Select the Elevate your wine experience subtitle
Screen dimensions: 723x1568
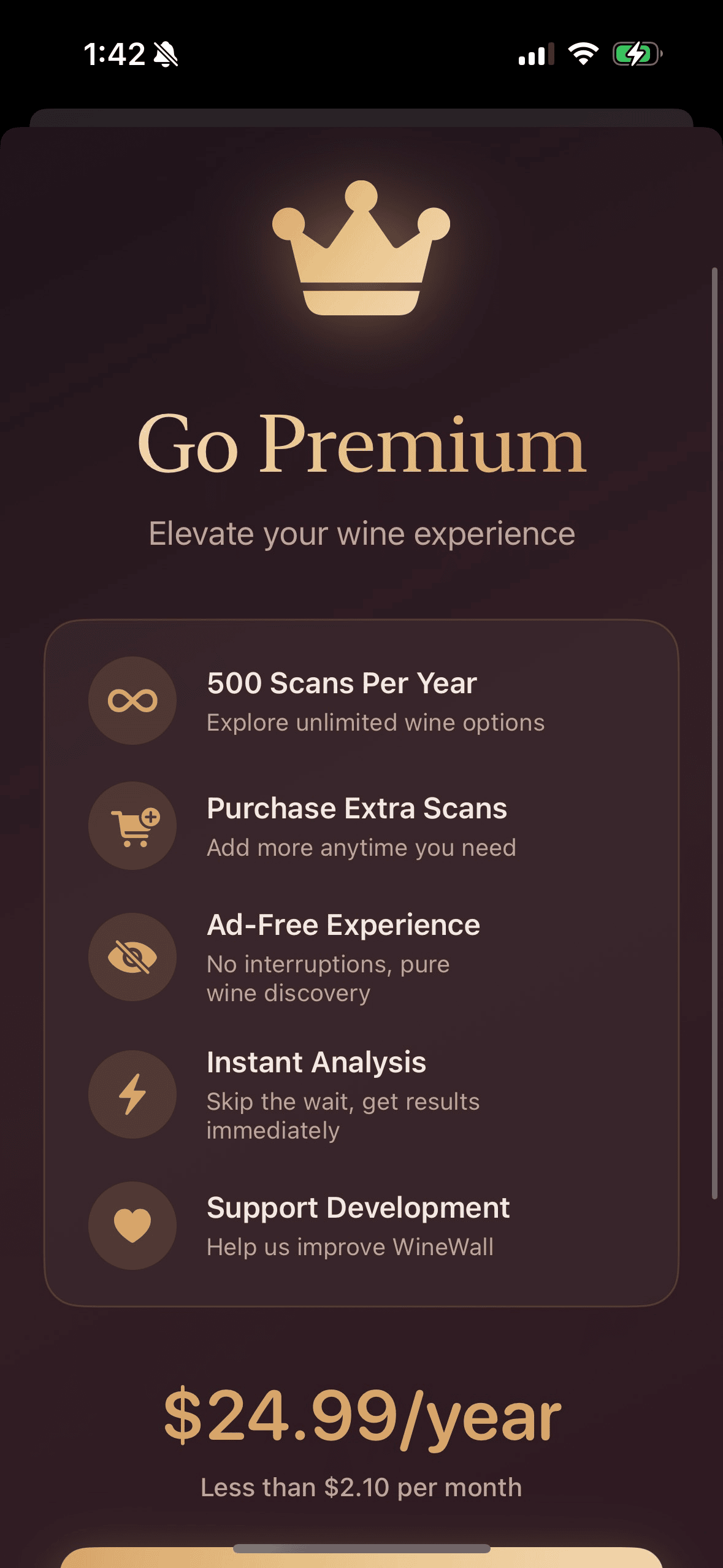coord(361,533)
